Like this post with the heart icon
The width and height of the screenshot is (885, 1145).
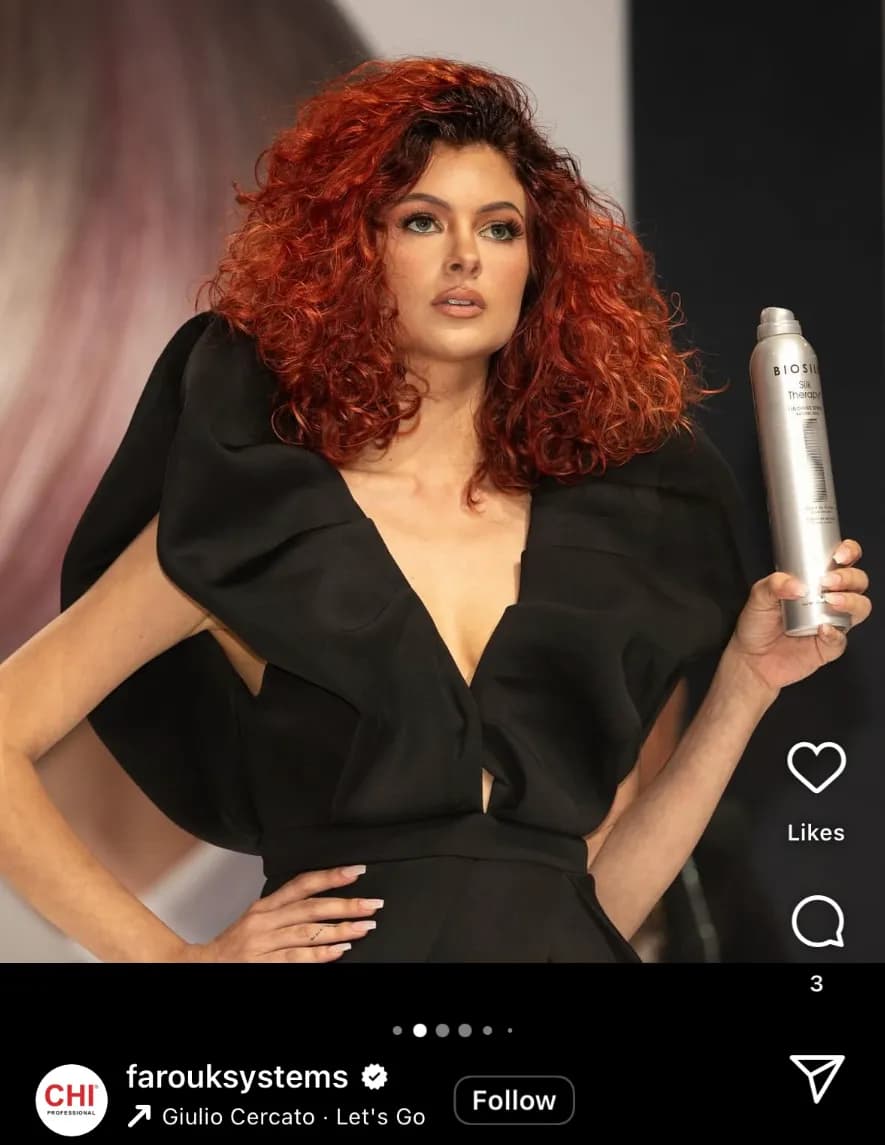tap(816, 767)
